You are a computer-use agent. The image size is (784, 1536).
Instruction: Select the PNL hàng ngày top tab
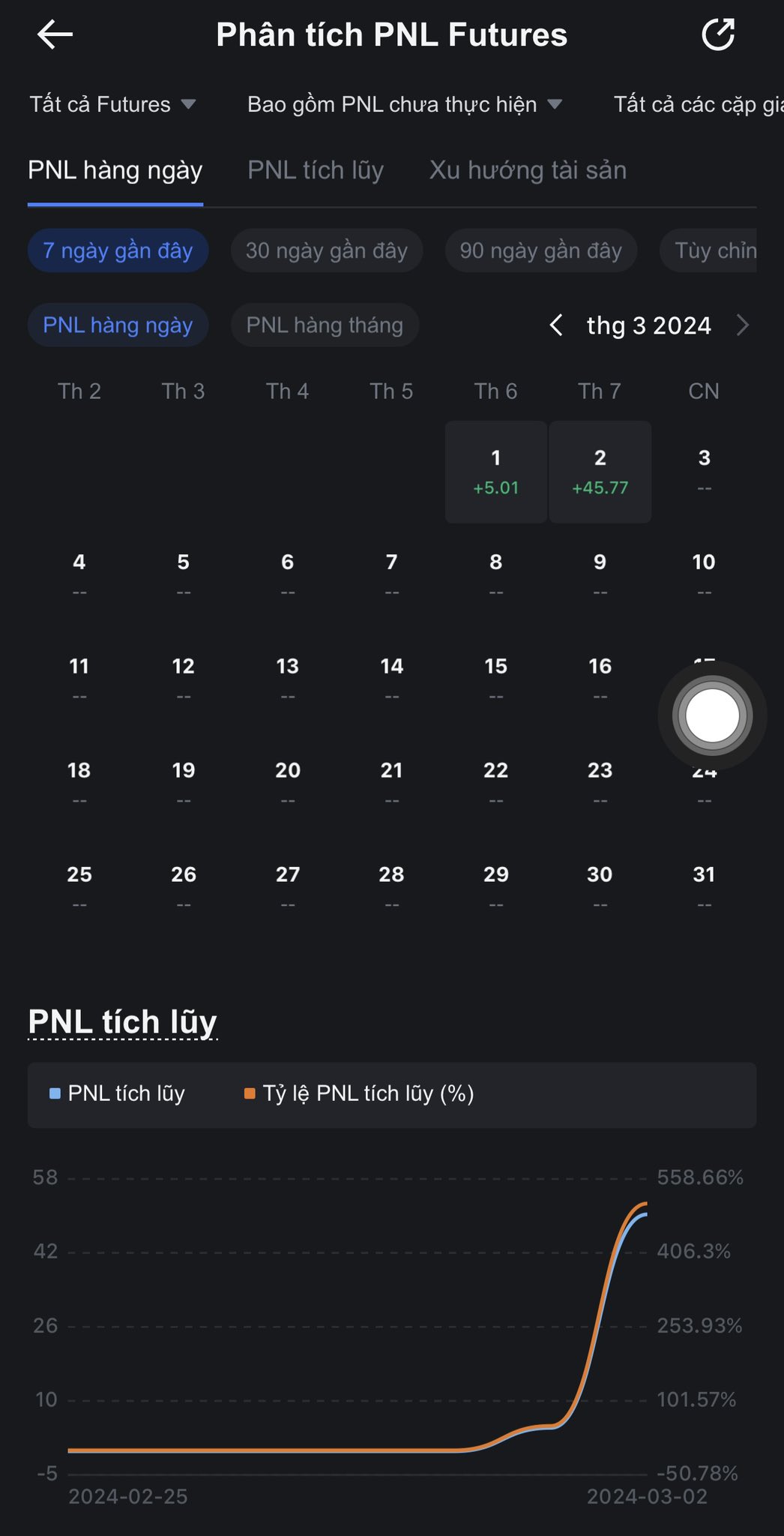coord(115,170)
